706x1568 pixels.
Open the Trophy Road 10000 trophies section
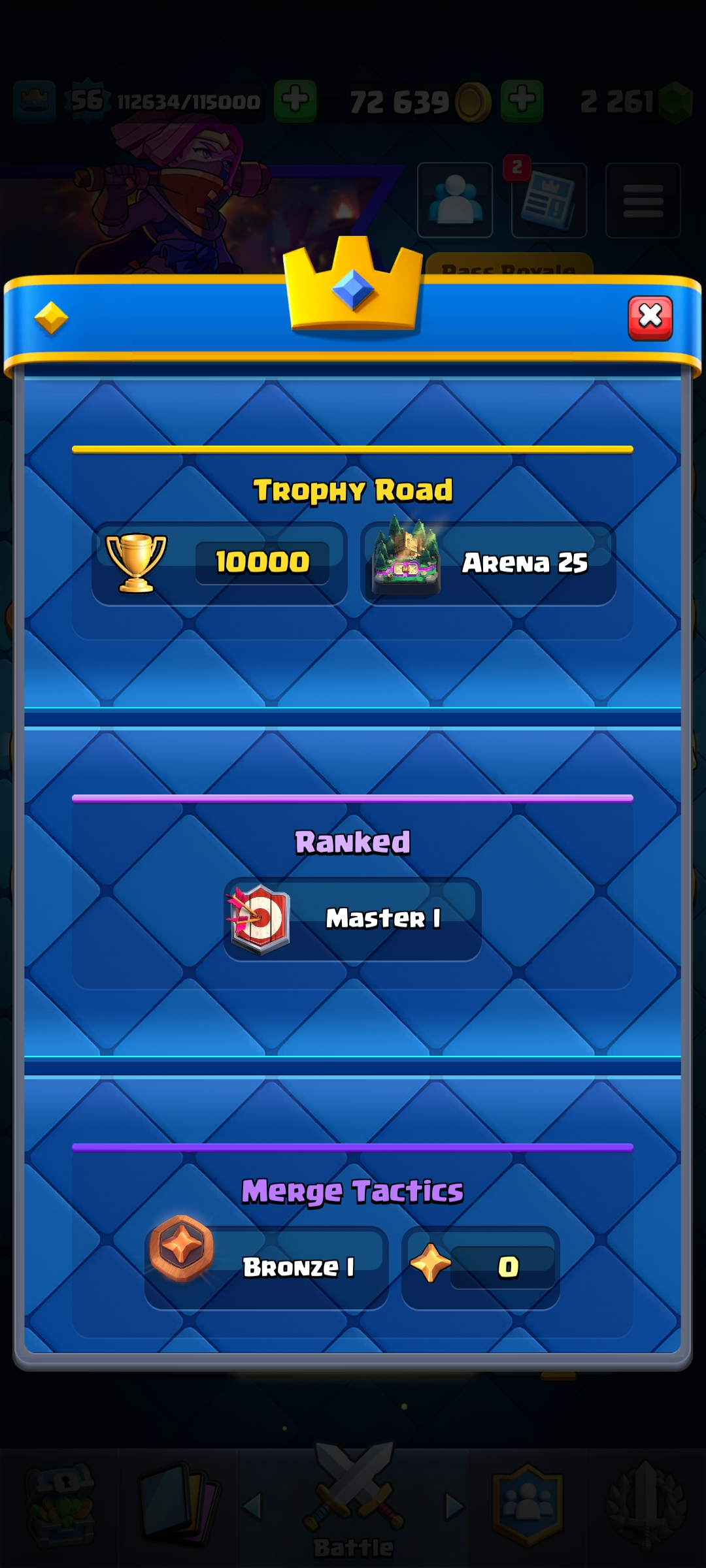[220, 563]
